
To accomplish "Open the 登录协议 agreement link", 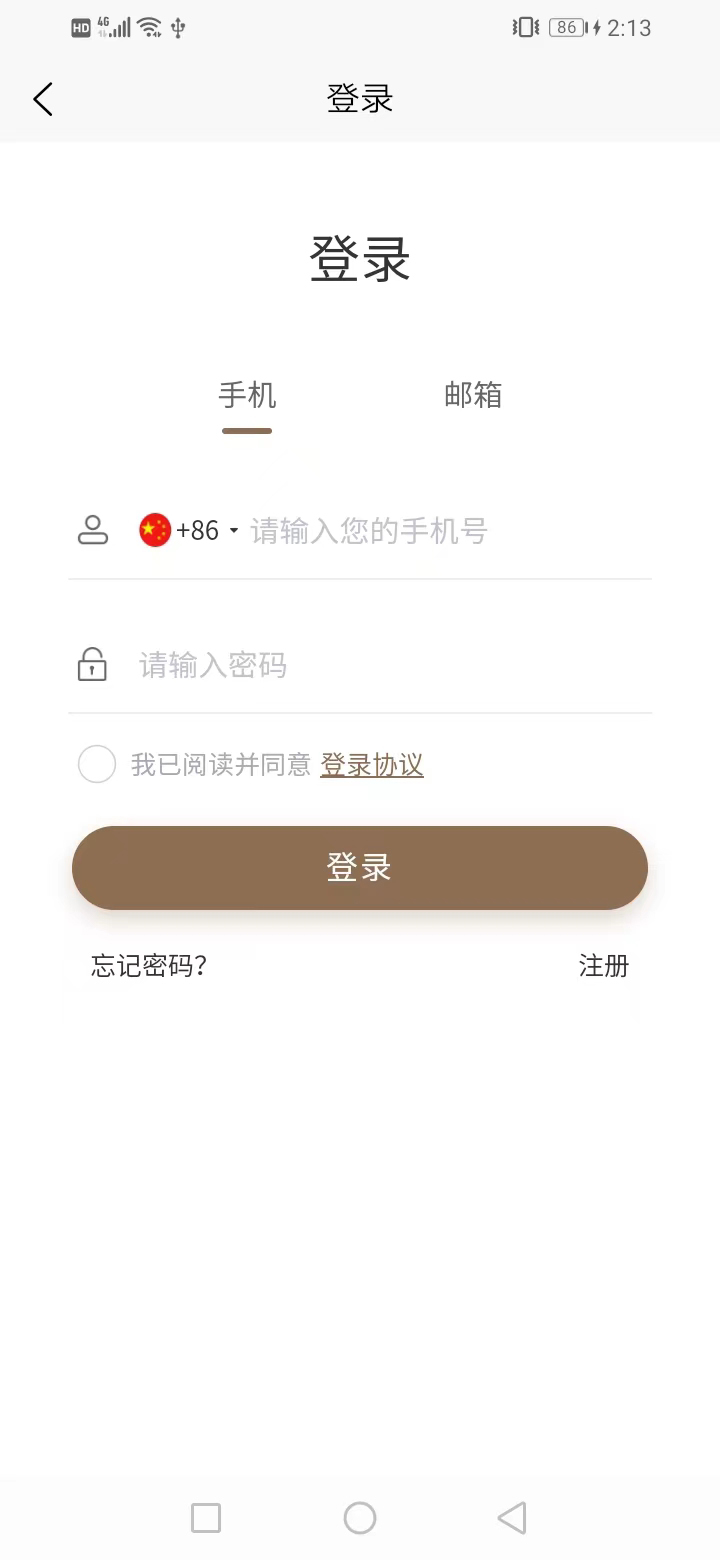I will [x=371, y=763].
